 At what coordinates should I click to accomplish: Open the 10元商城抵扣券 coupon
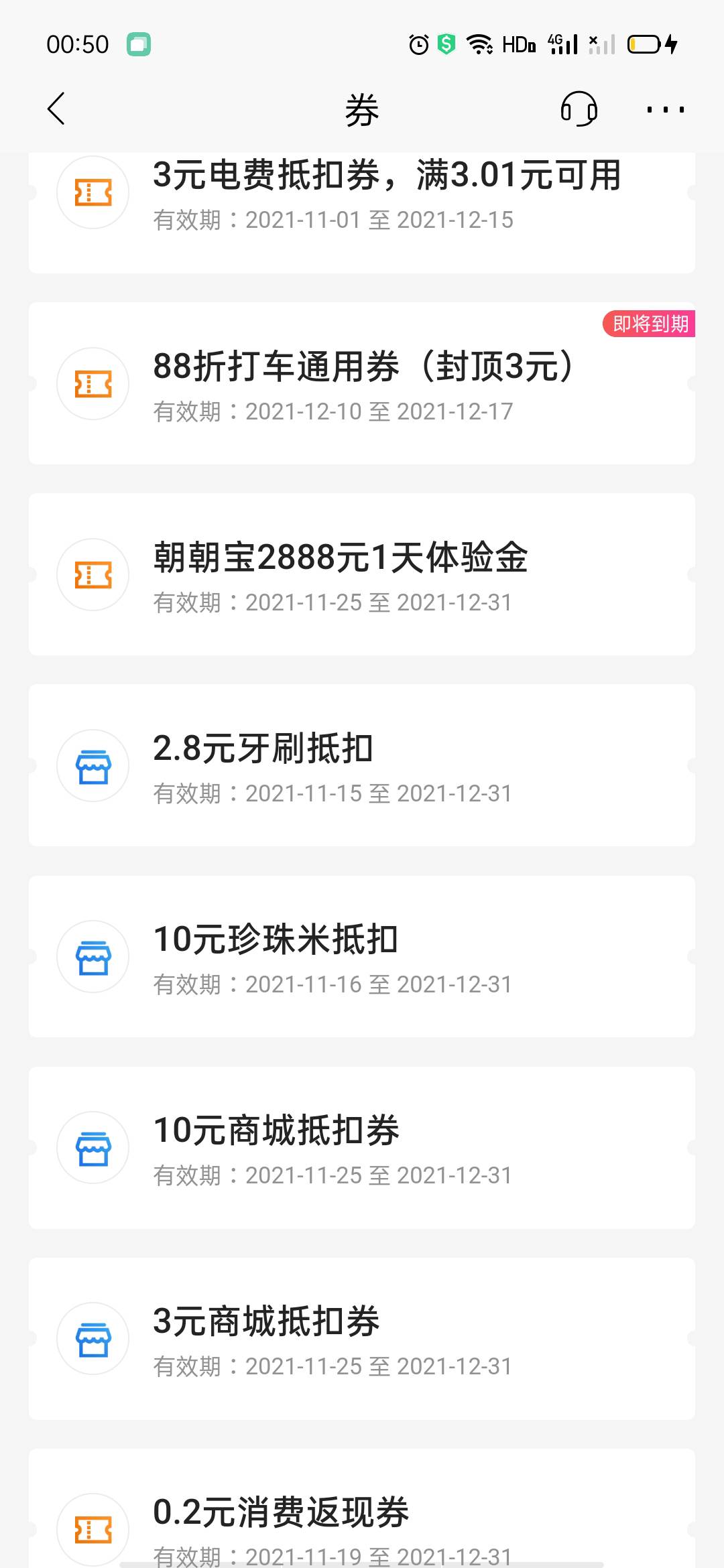click(362, 1147)
